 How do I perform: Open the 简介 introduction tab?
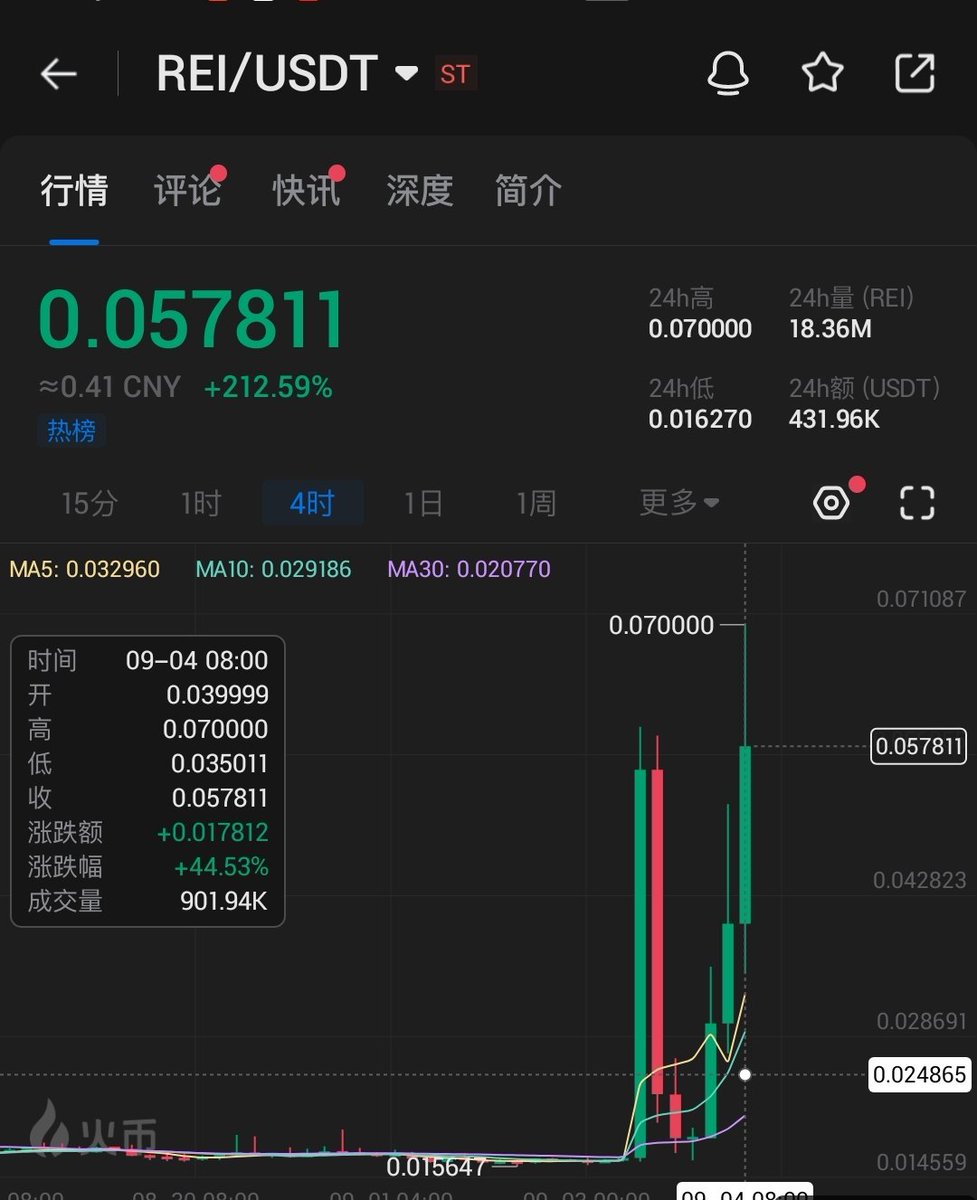coord(528,190)
